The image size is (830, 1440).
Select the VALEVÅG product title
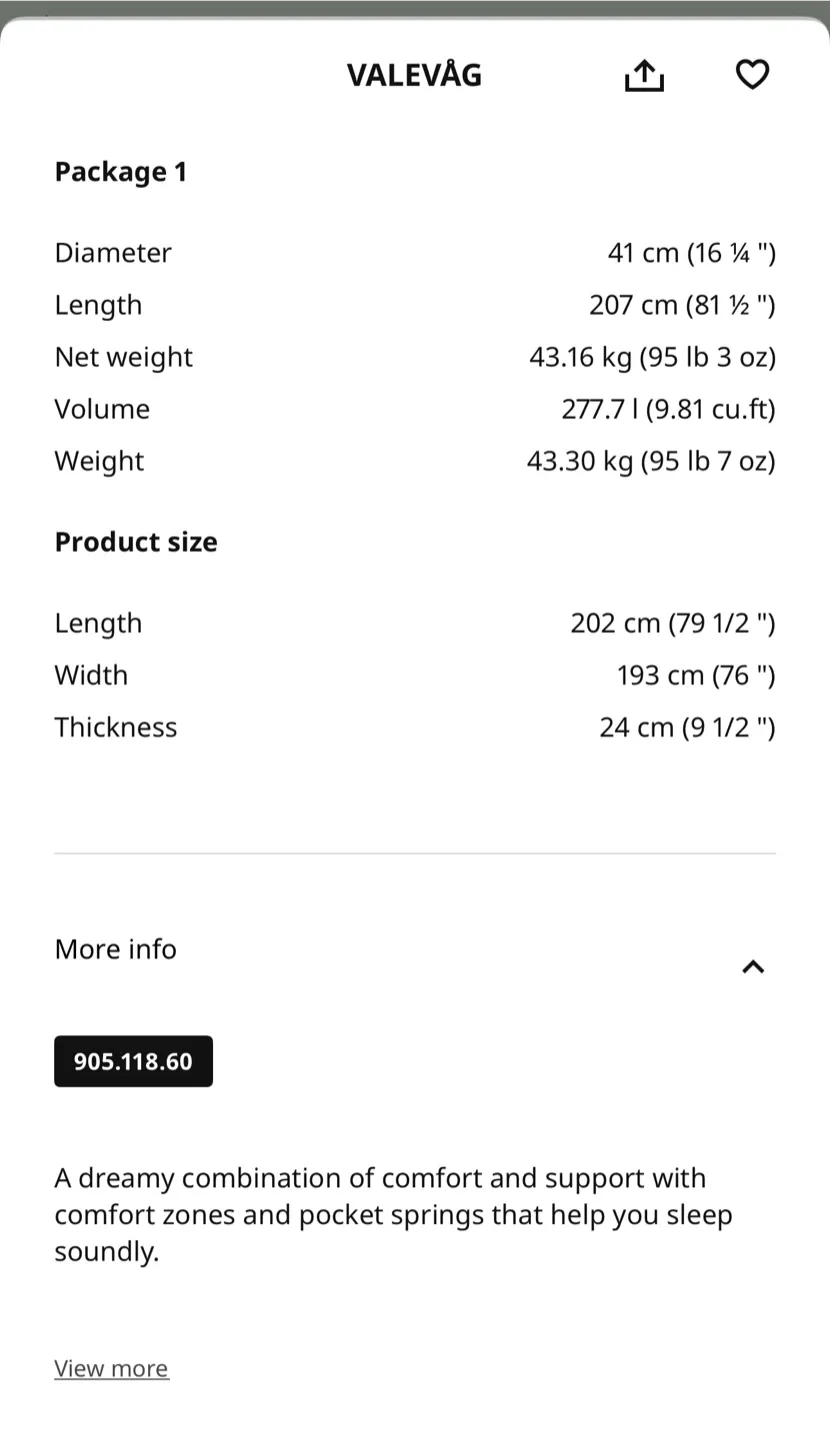click(x=414, y=74)
